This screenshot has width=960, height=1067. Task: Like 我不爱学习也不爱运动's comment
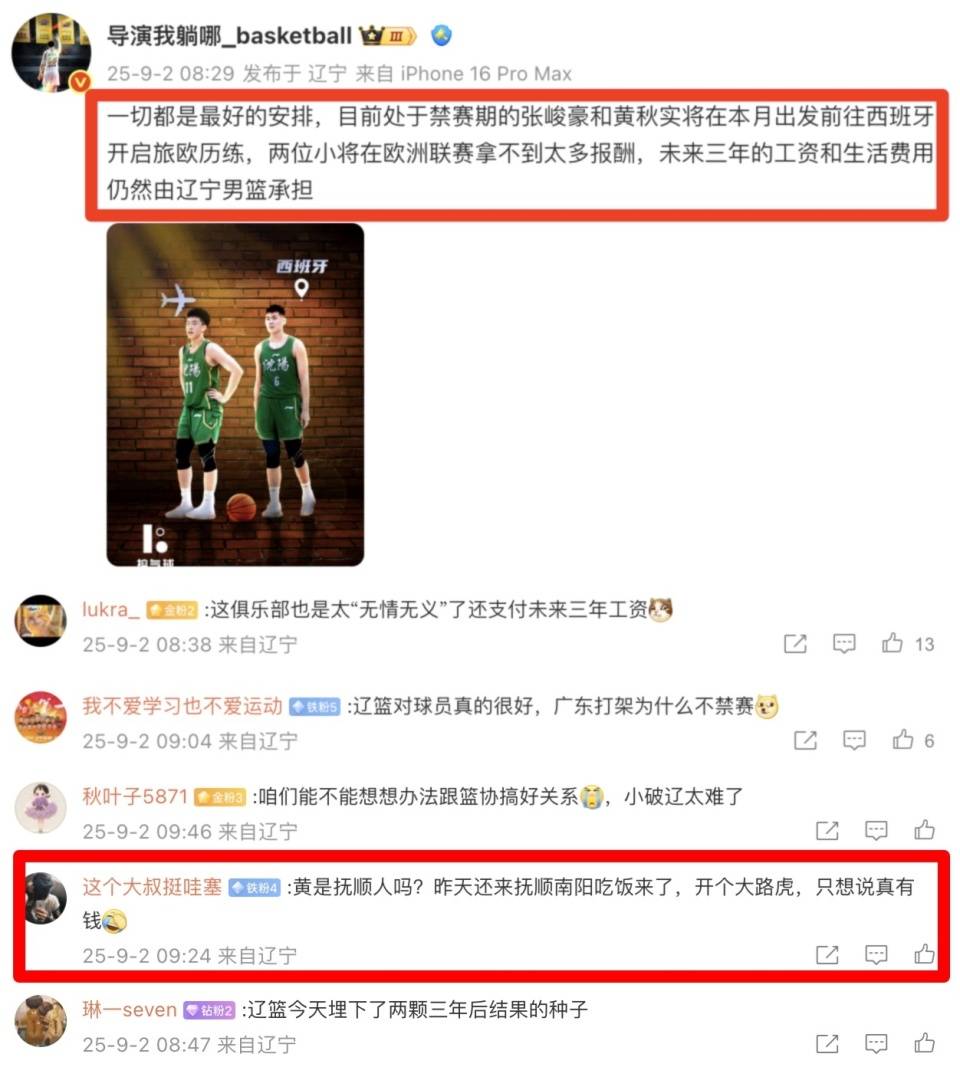[903, 740]
